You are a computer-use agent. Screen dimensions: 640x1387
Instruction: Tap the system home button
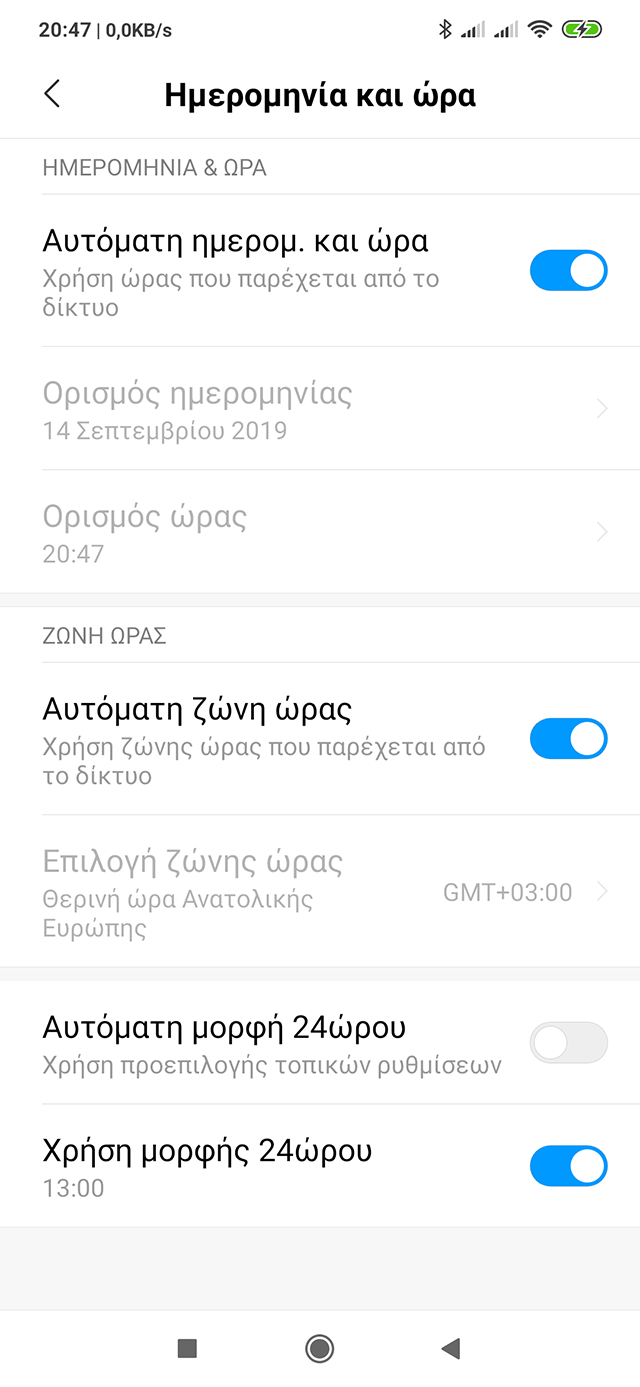tap(320, 1349)
